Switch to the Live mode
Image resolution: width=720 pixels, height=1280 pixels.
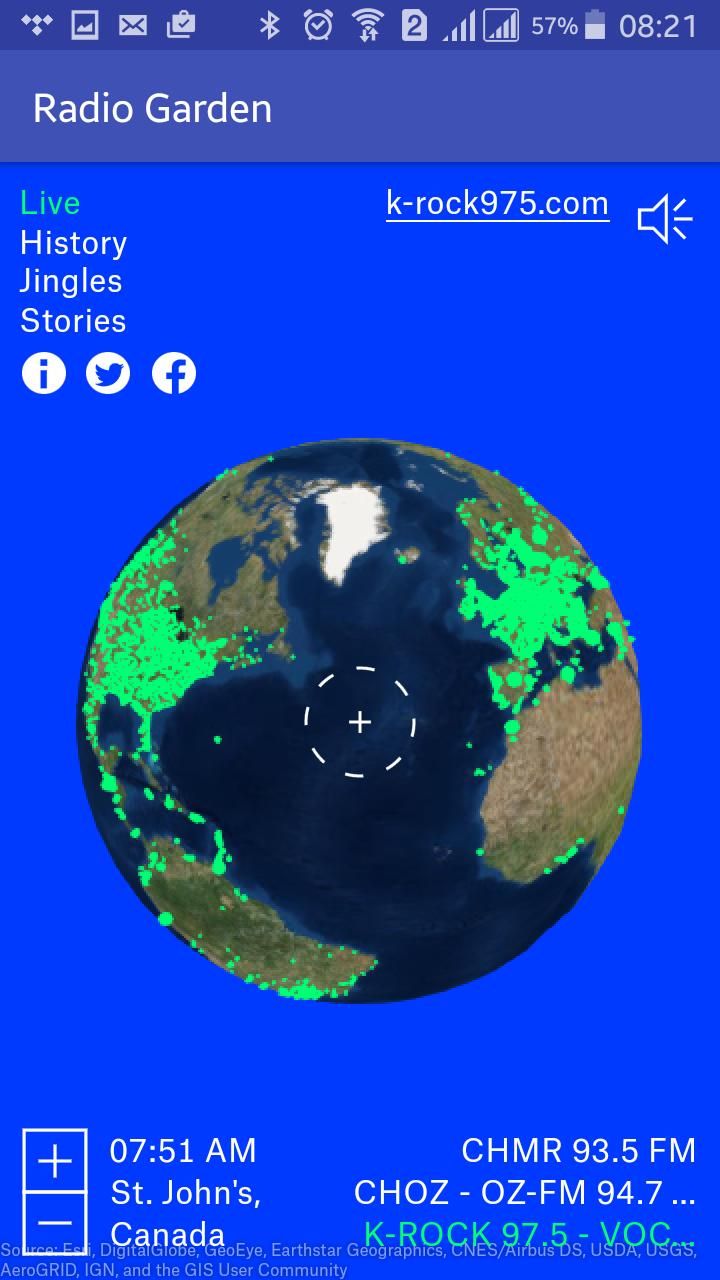tap(50, 203)
